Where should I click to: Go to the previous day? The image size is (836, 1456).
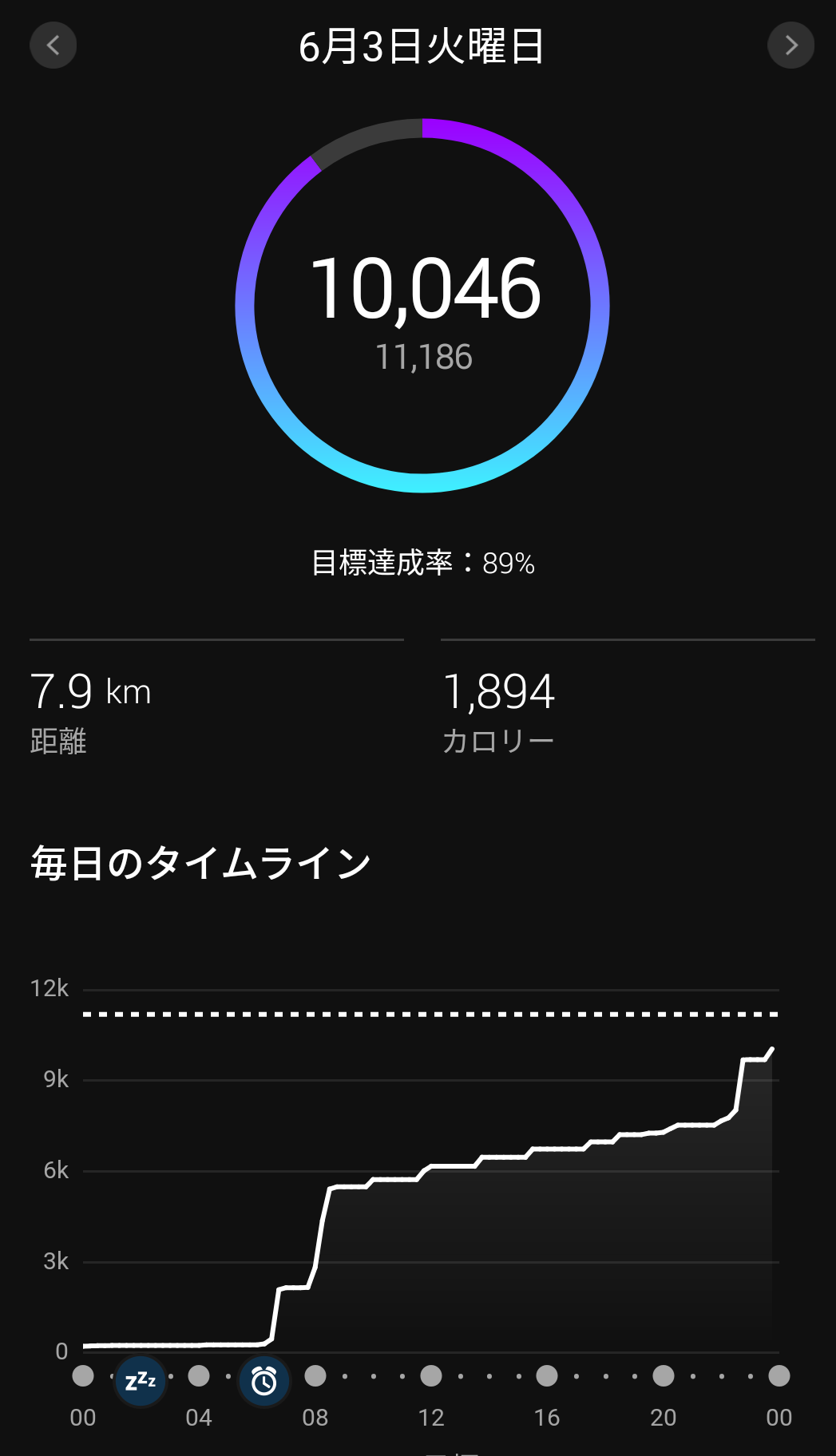click(53, 45)
